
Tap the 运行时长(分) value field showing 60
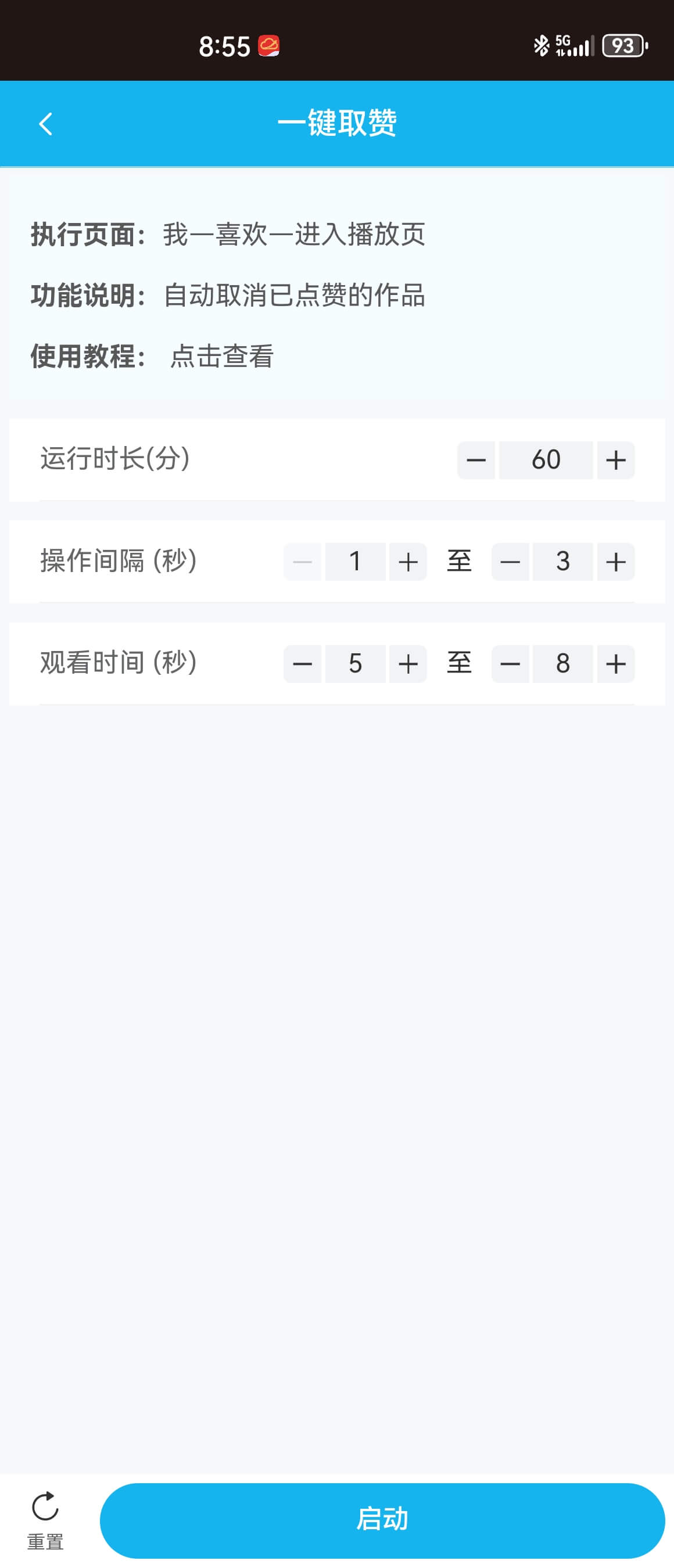546,459
